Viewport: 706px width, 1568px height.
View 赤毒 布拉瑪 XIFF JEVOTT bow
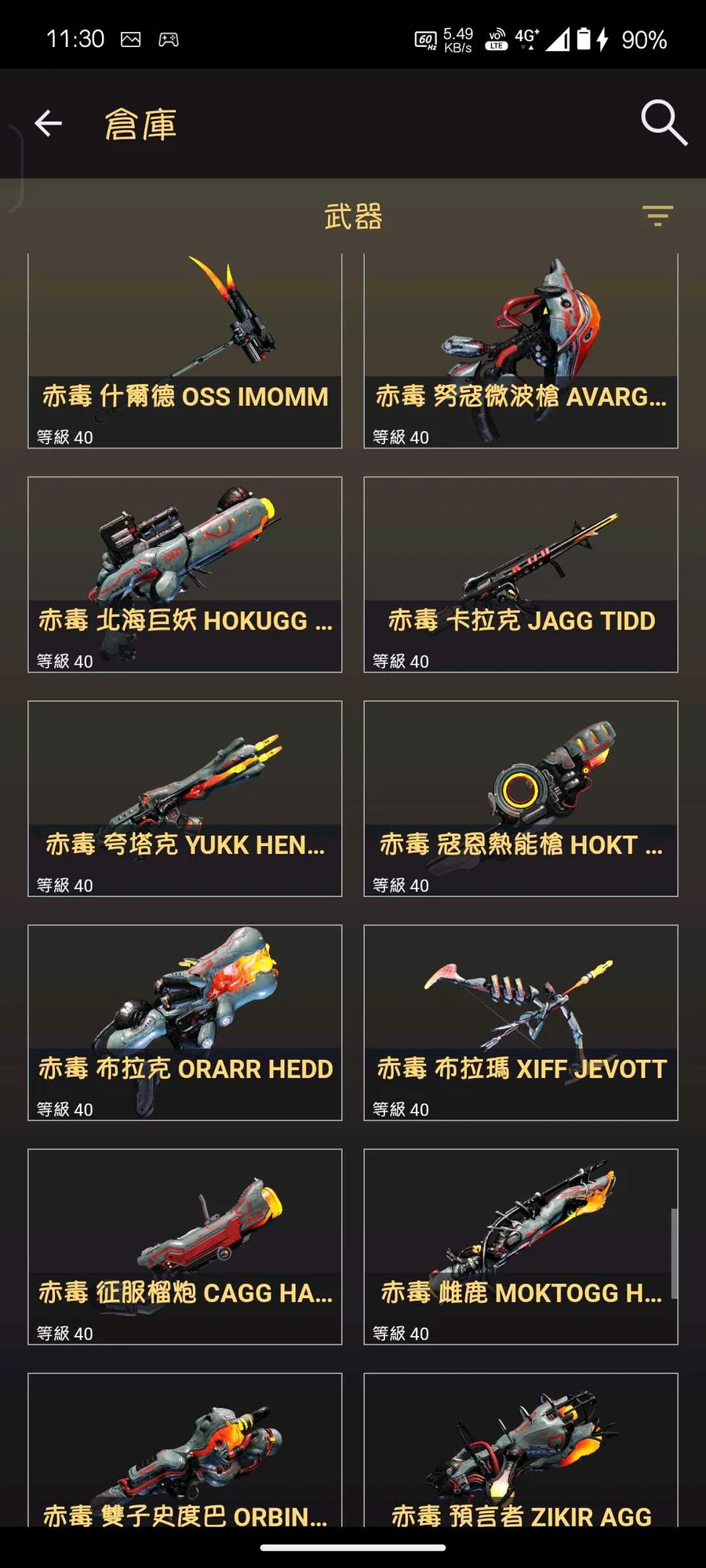521,1022
